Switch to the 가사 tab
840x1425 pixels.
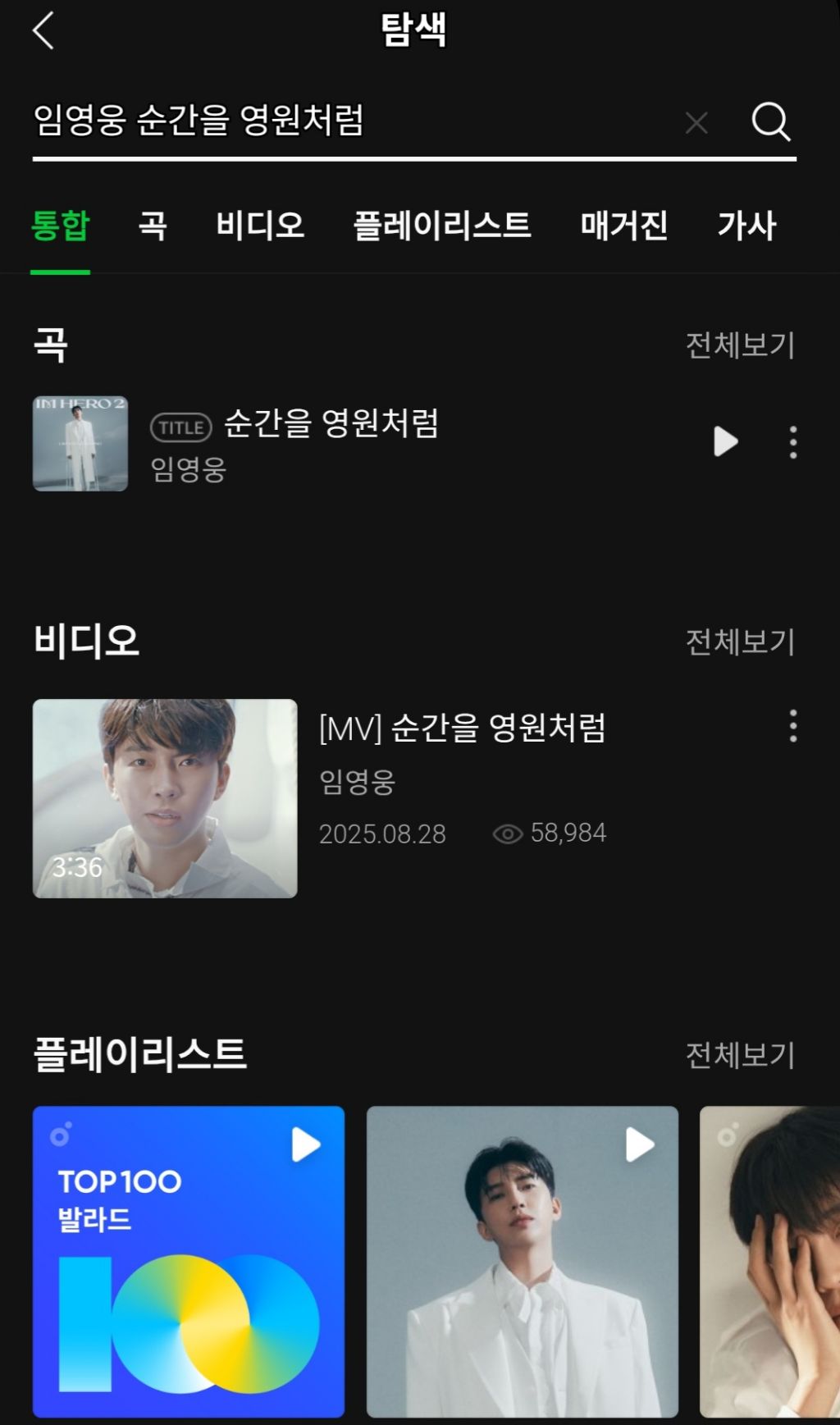[746, 226]
